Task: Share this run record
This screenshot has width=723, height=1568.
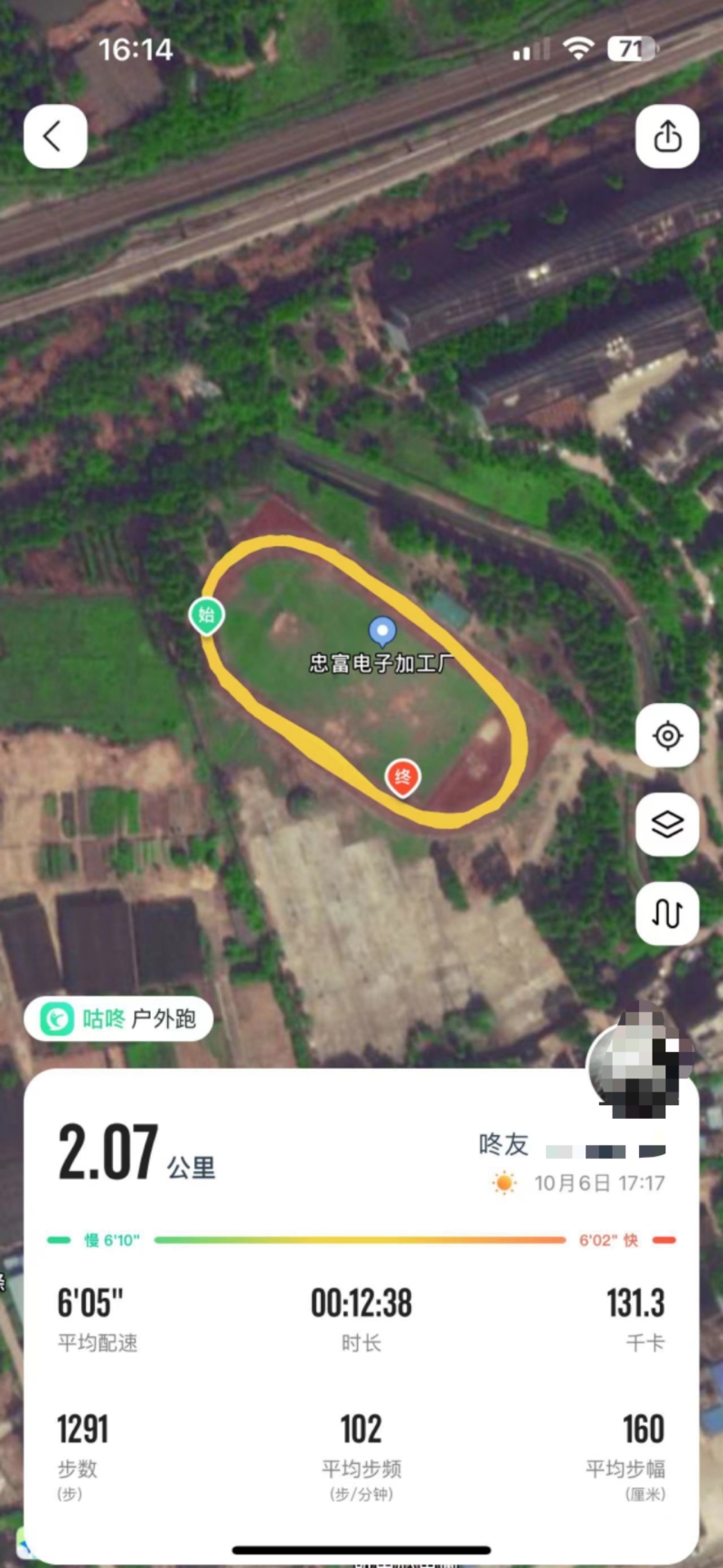Action: [x=667, y=136]
